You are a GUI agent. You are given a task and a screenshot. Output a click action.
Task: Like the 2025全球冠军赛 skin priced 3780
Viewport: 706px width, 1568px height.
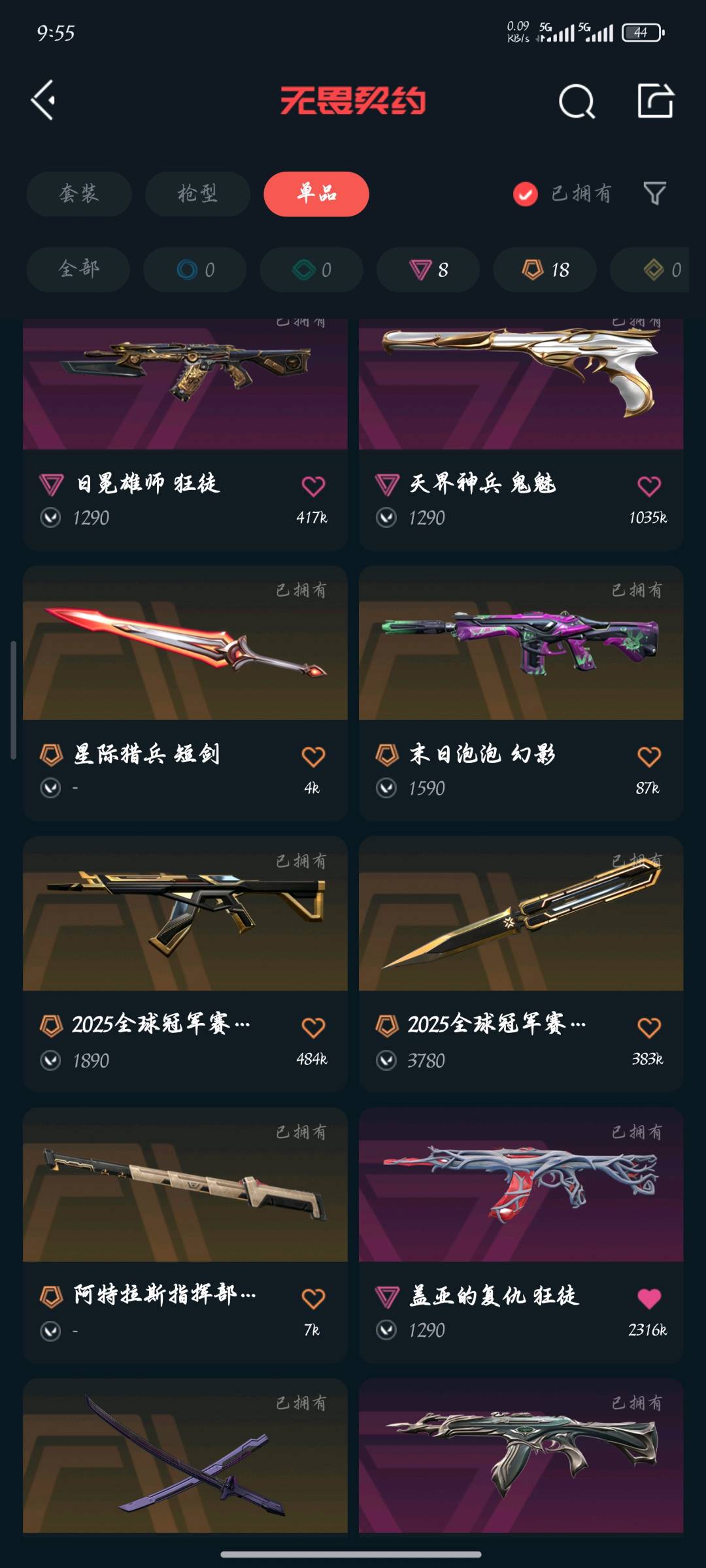click(648, 1028)
